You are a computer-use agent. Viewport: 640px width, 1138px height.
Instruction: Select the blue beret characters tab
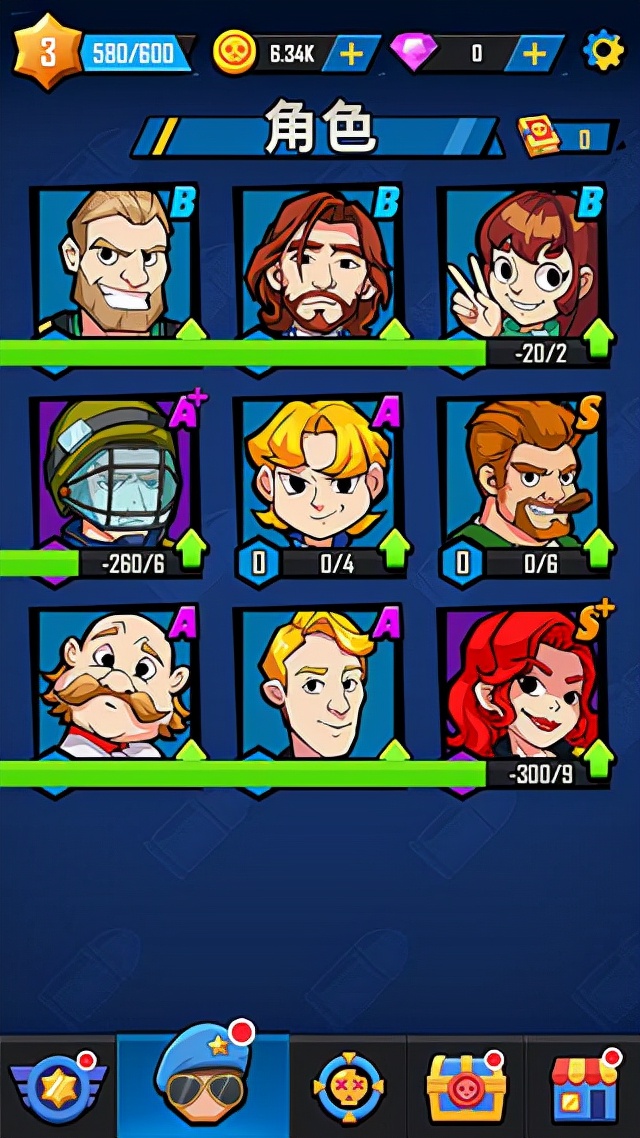[202, 1083]
